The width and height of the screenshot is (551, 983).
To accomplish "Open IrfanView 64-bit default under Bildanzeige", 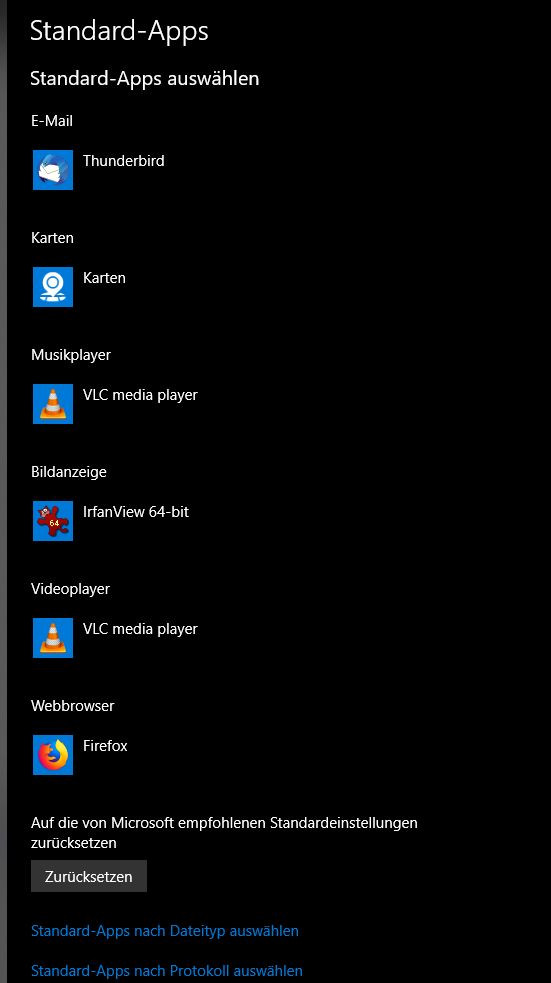I will click(x=111, y=520).
